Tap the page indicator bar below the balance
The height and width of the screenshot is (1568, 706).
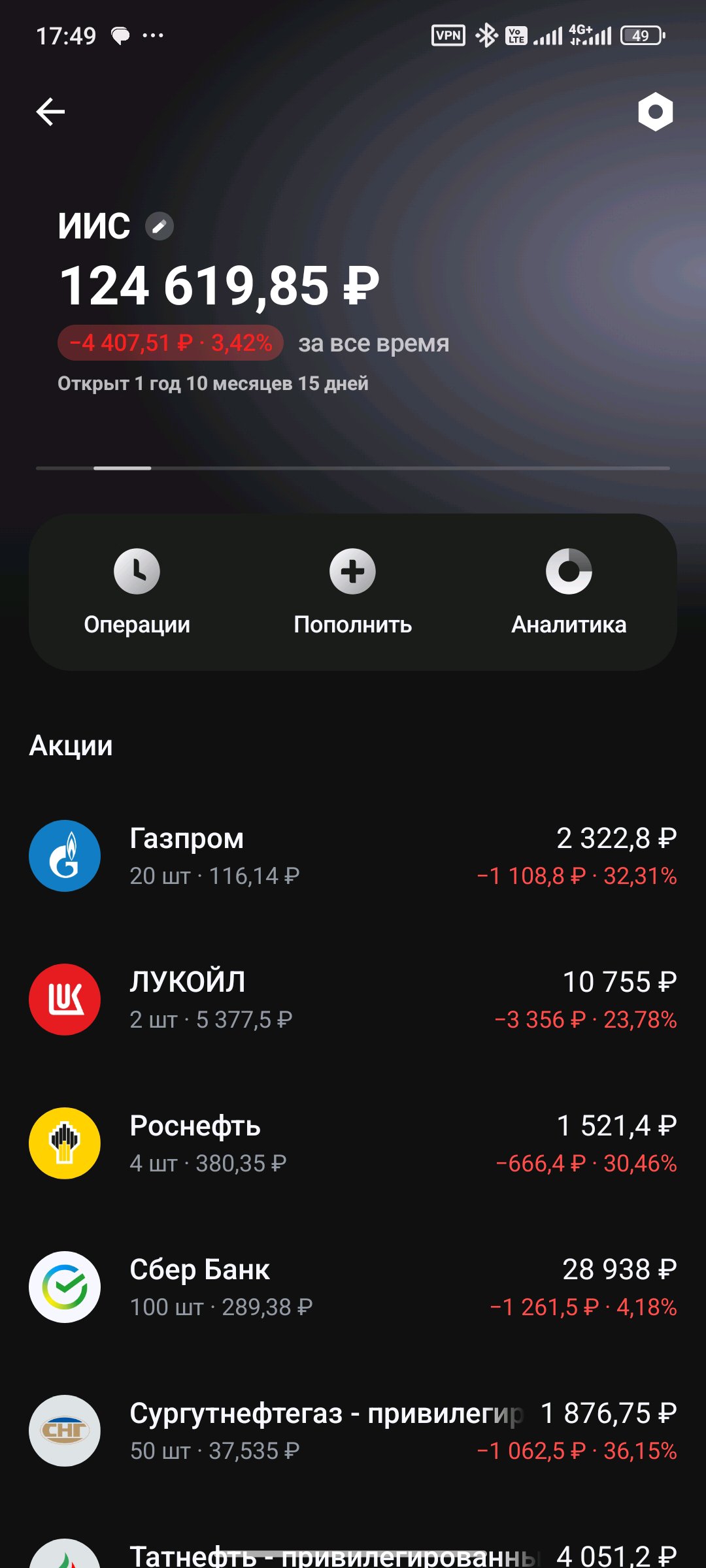(x=123, y=468)
